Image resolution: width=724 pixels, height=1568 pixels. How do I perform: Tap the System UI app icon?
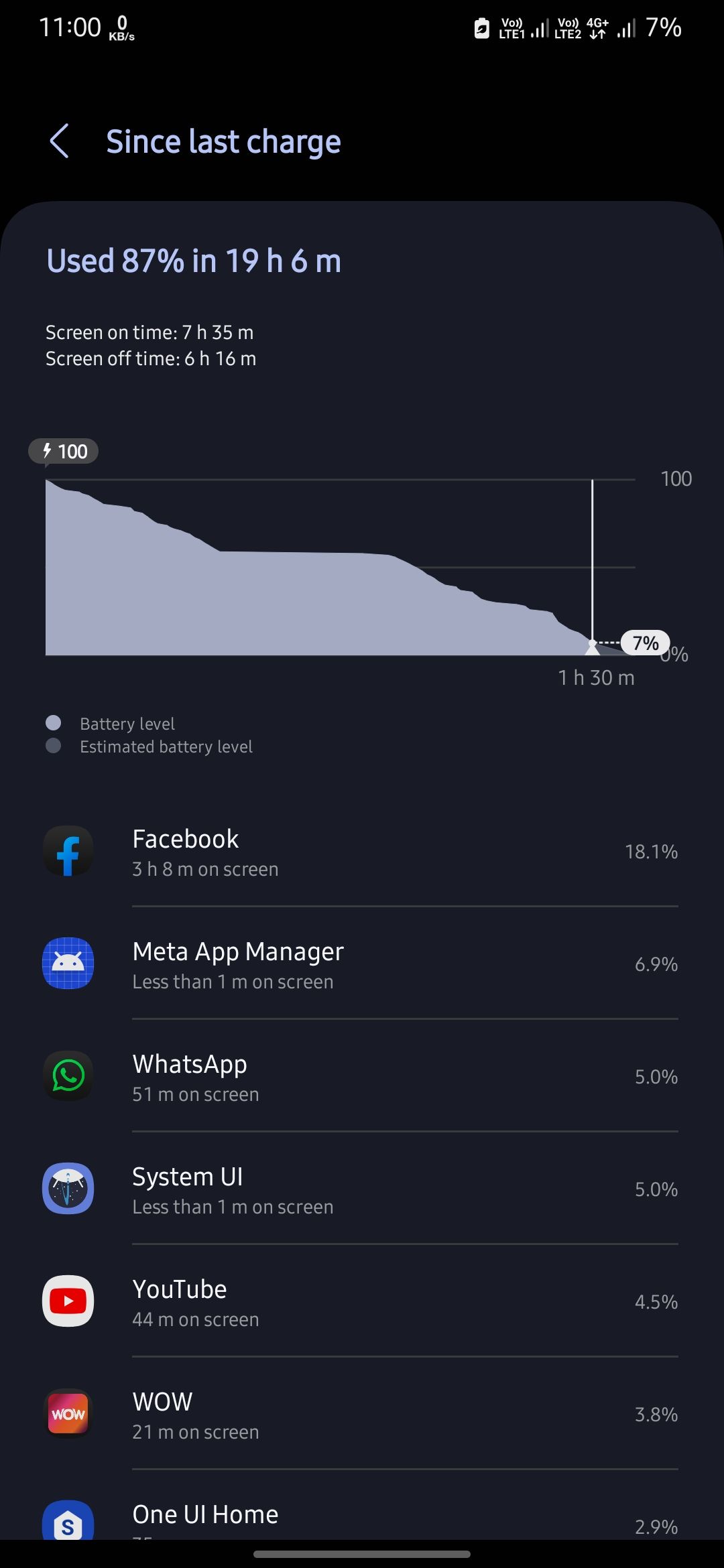[x=68, y=1189]
